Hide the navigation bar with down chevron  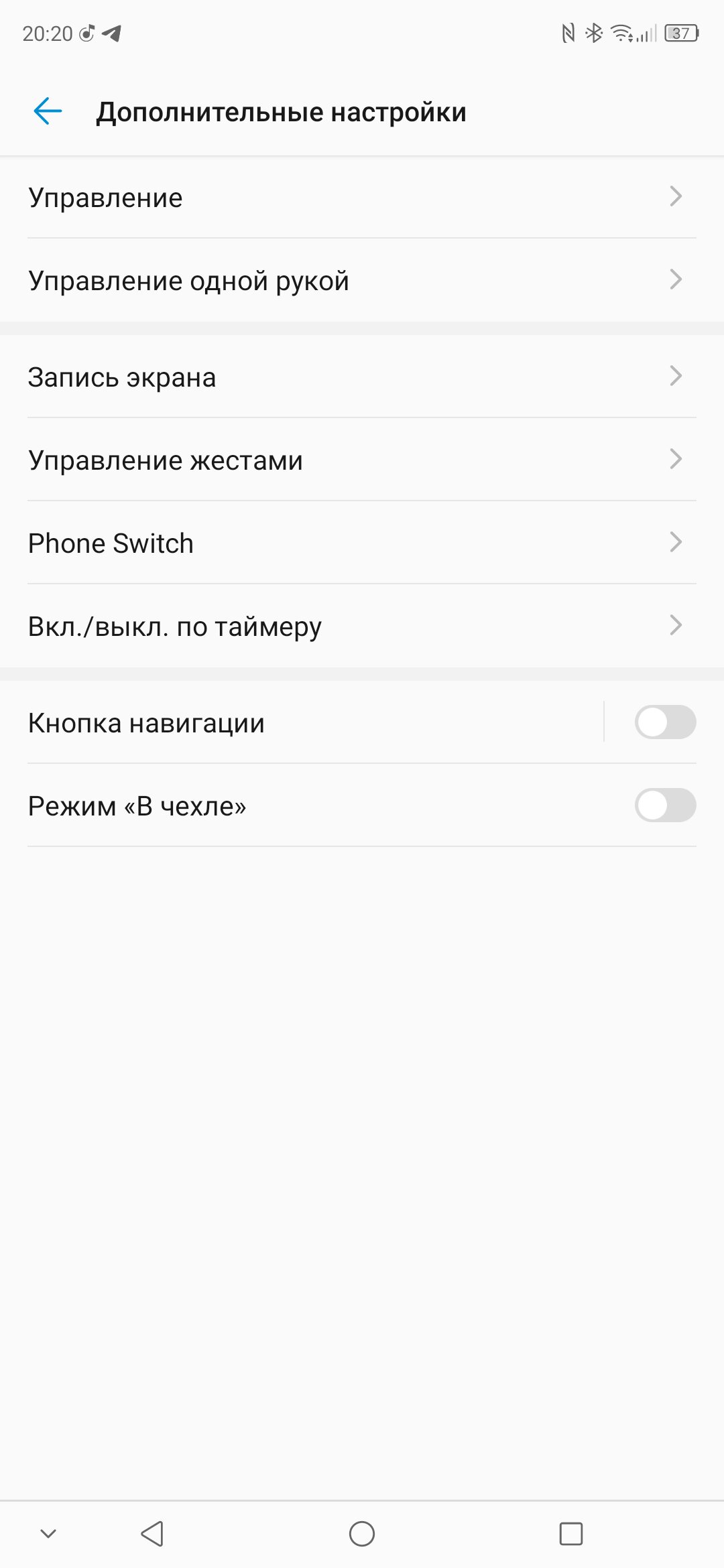pyautogui.click(x=48, y=1533)
